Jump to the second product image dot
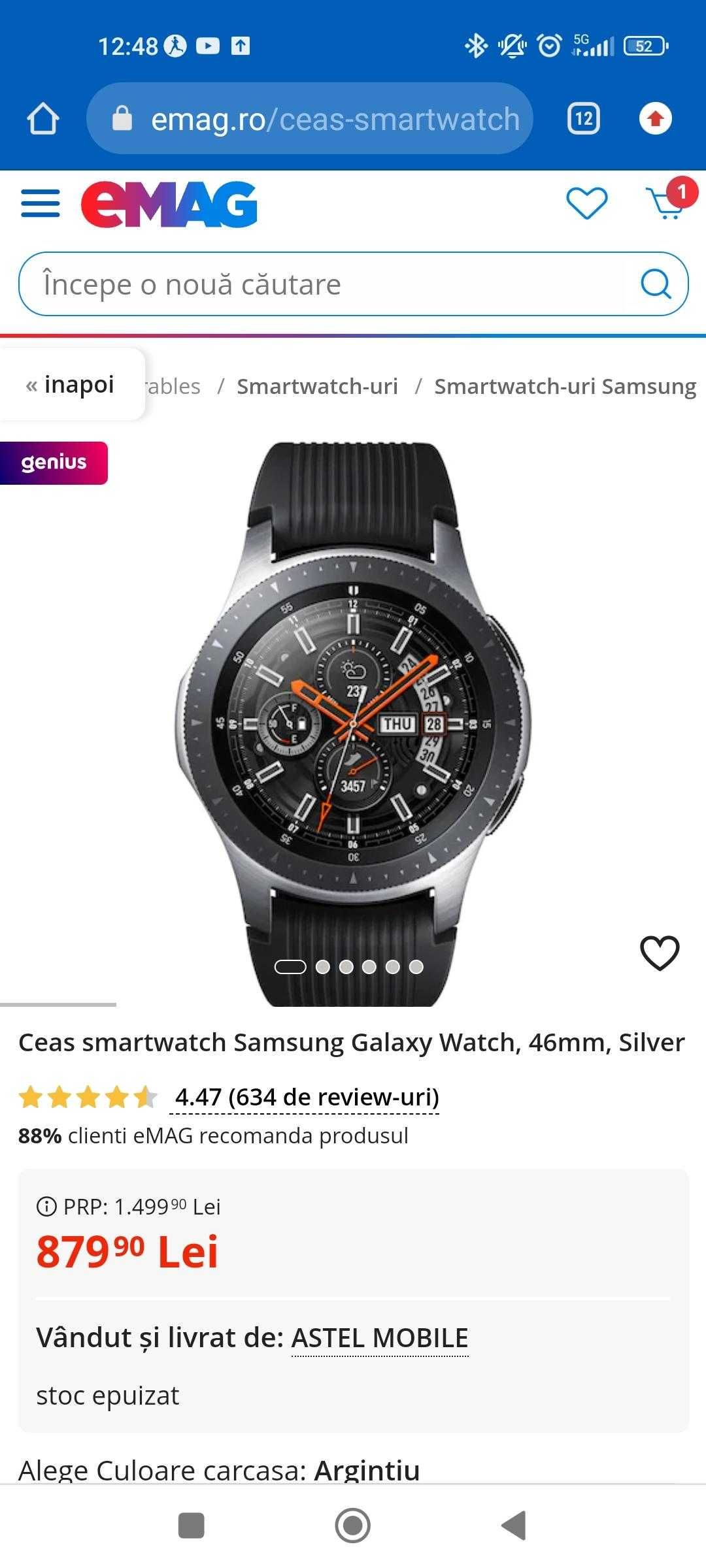Screen dimensions: 706x1568 point(323,967)
